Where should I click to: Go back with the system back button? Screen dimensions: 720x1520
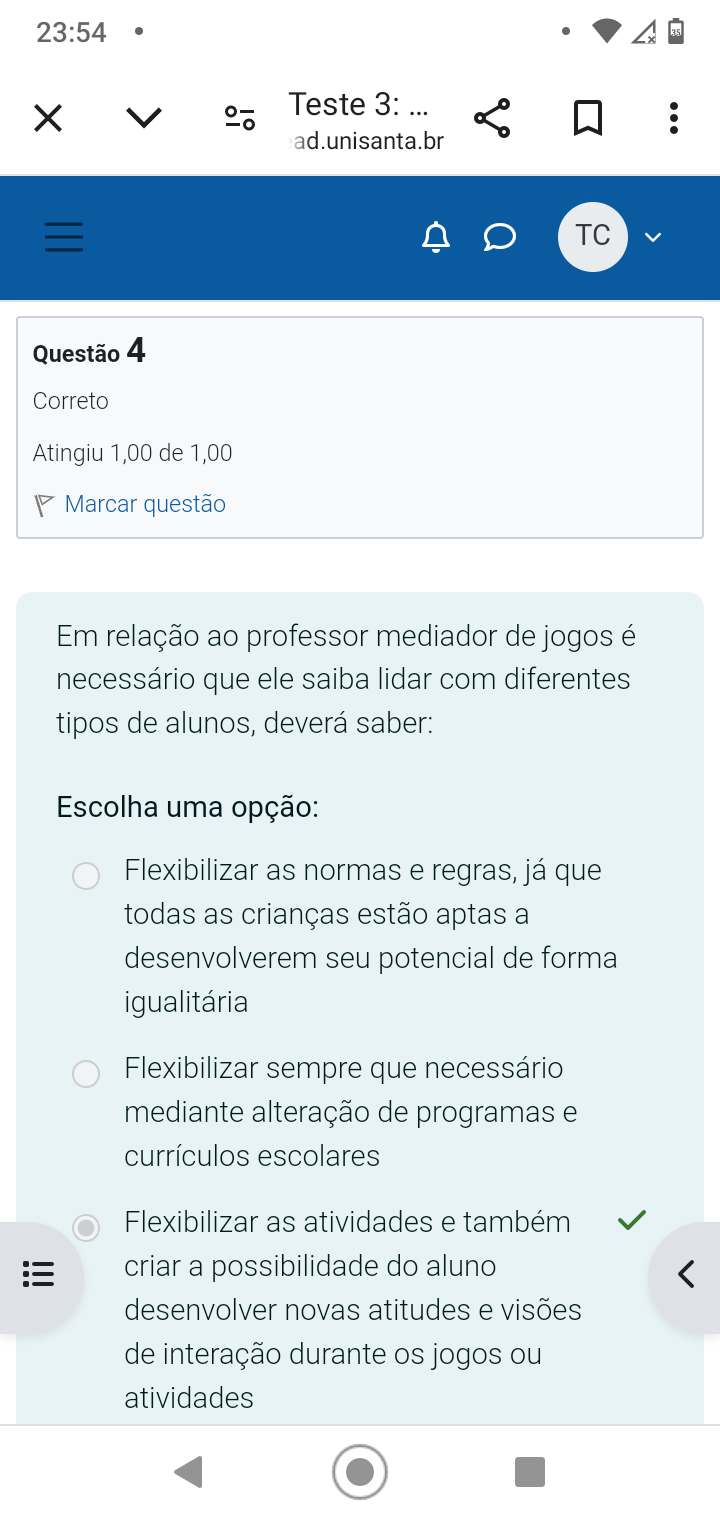[x=188, y=1472]
